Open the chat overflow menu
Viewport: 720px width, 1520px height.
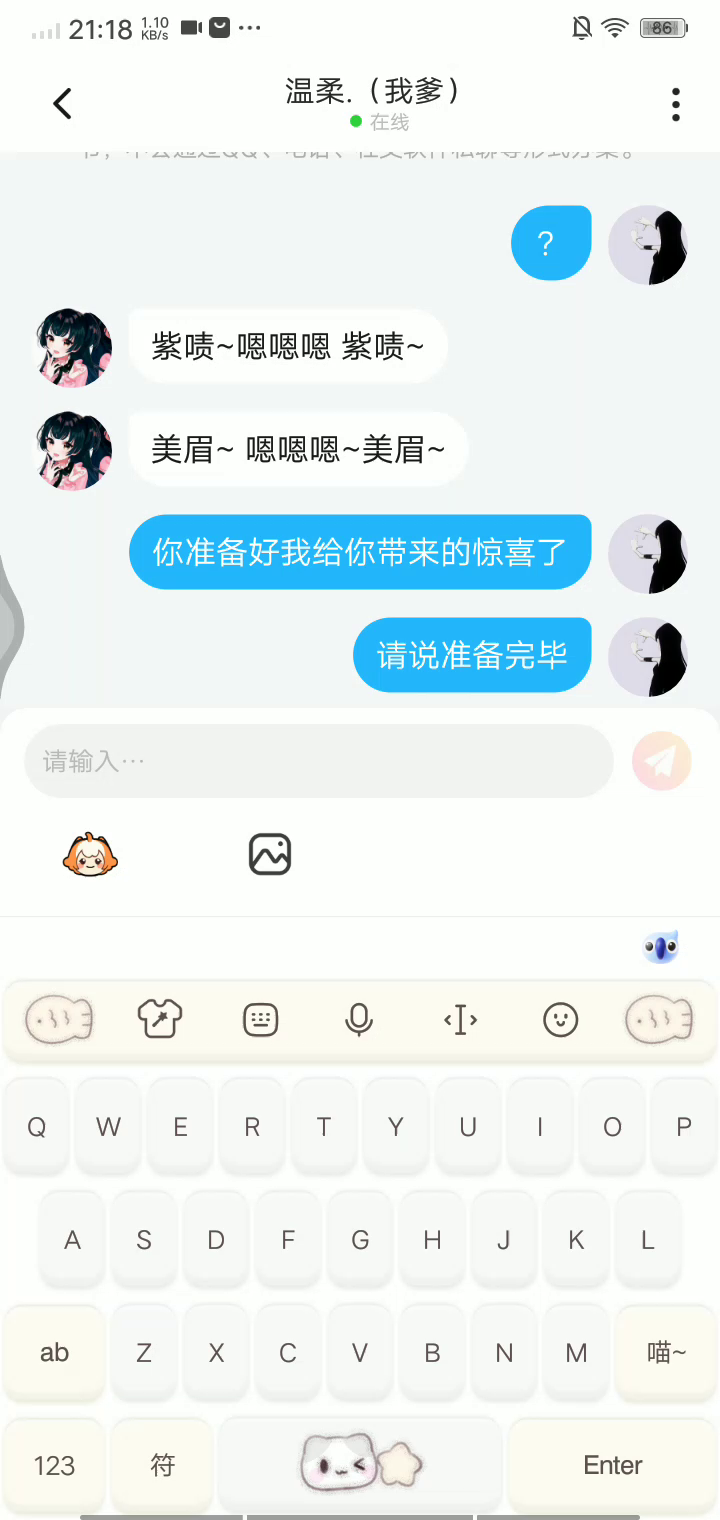[676, 104]
